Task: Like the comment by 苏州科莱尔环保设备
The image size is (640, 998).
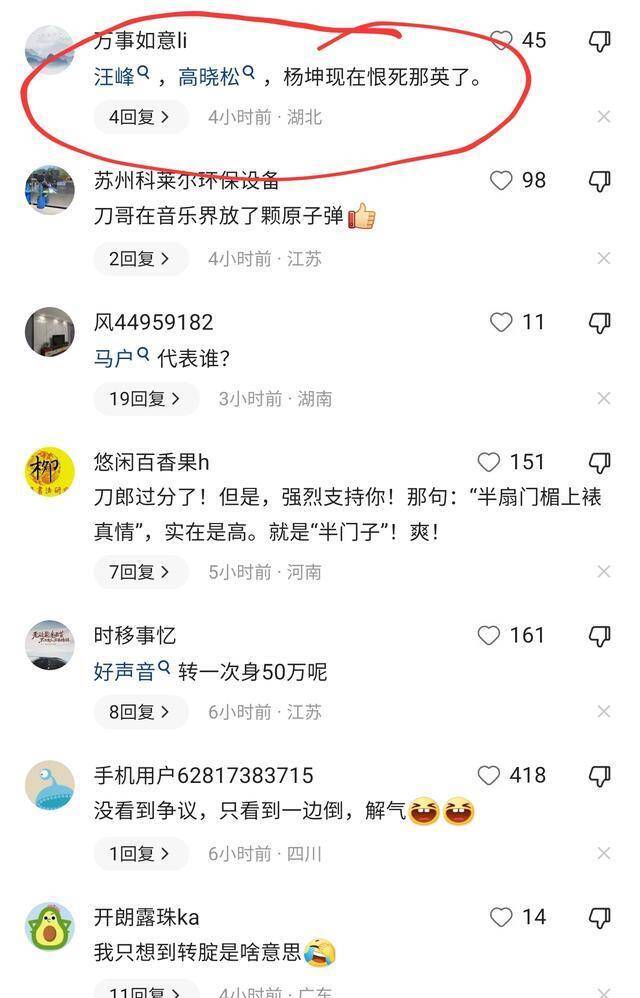Action: 501,181
